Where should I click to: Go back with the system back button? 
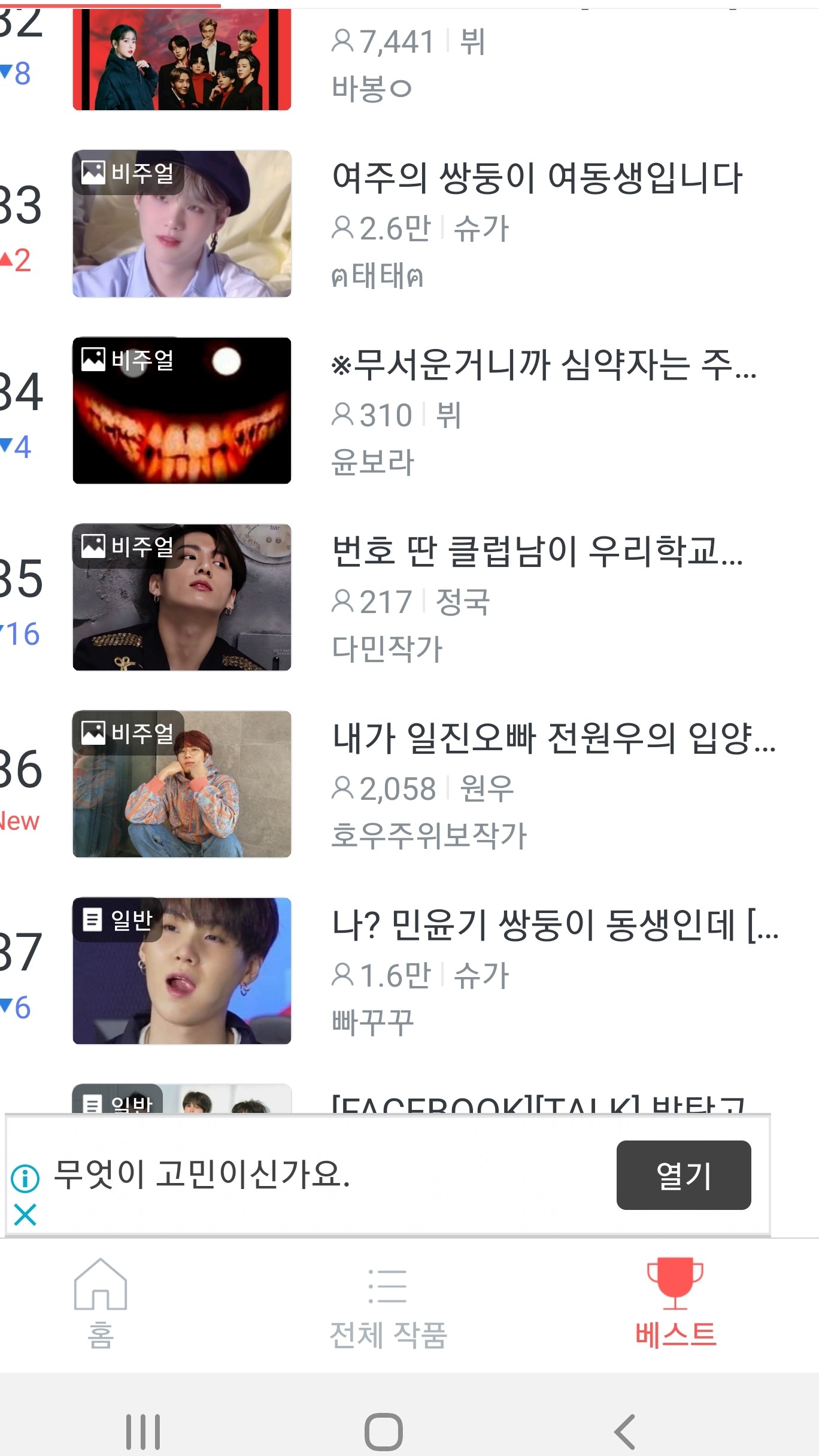click(624, 1431)
